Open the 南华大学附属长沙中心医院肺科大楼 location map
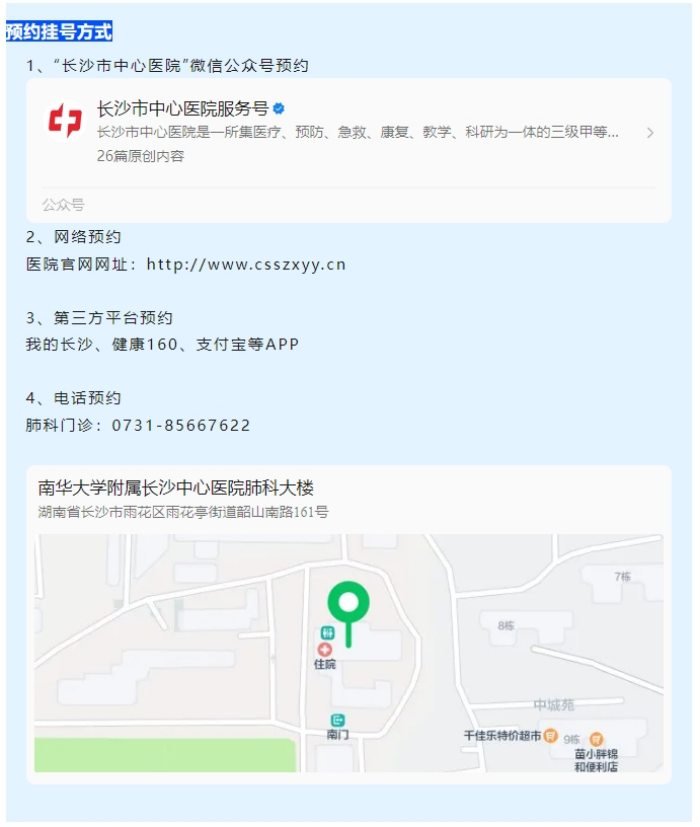Screen dimensions: 700x827 348,650
